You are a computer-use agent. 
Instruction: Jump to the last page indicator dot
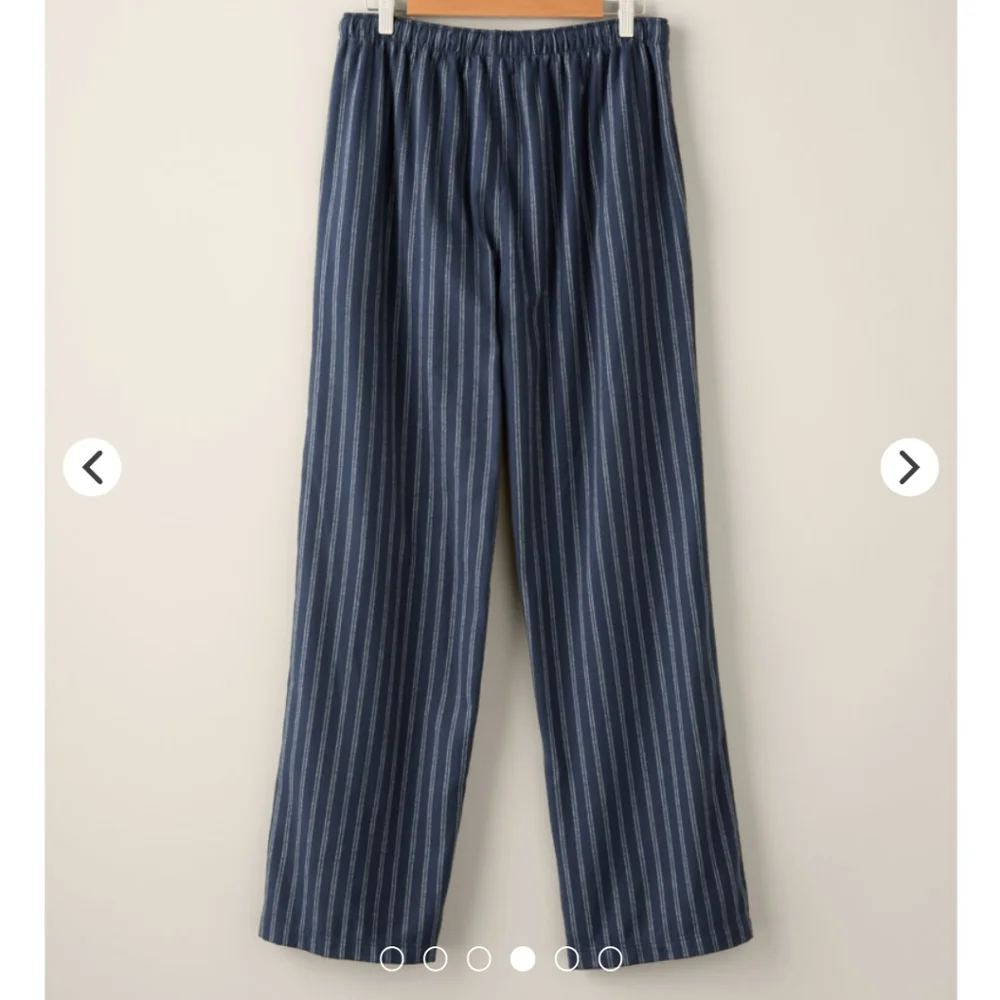pos(610,959)
